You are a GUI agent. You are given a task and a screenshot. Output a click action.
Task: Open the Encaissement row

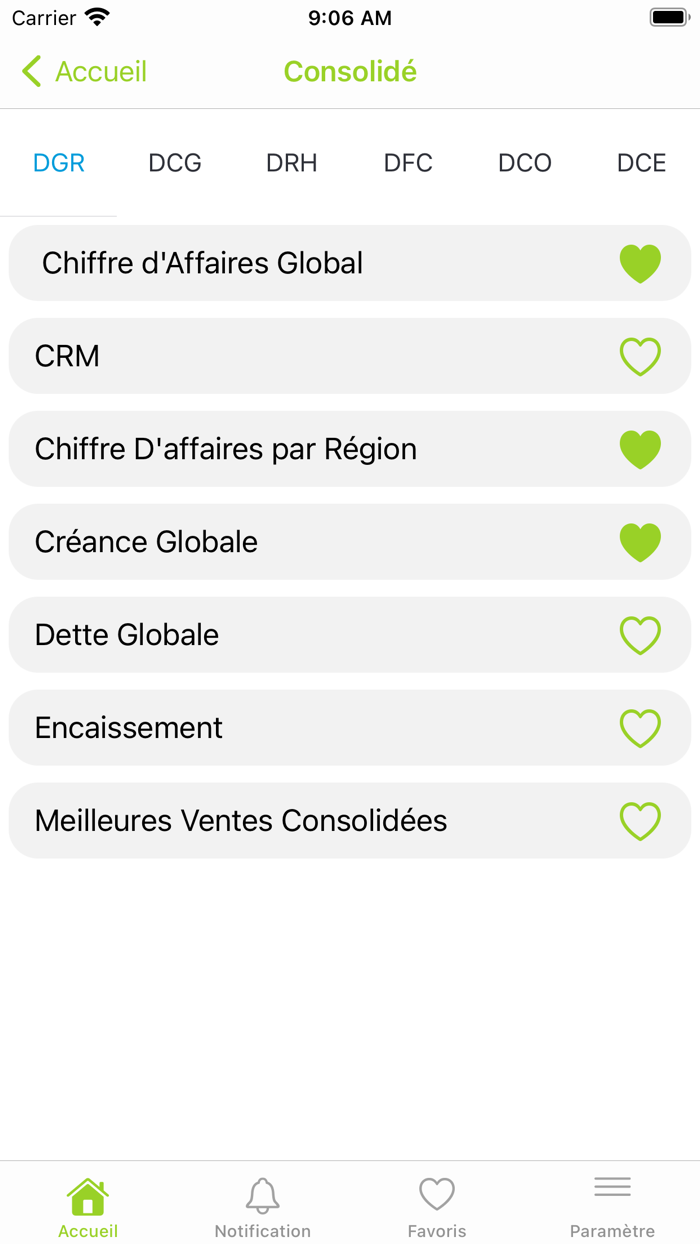click(129, 728)
